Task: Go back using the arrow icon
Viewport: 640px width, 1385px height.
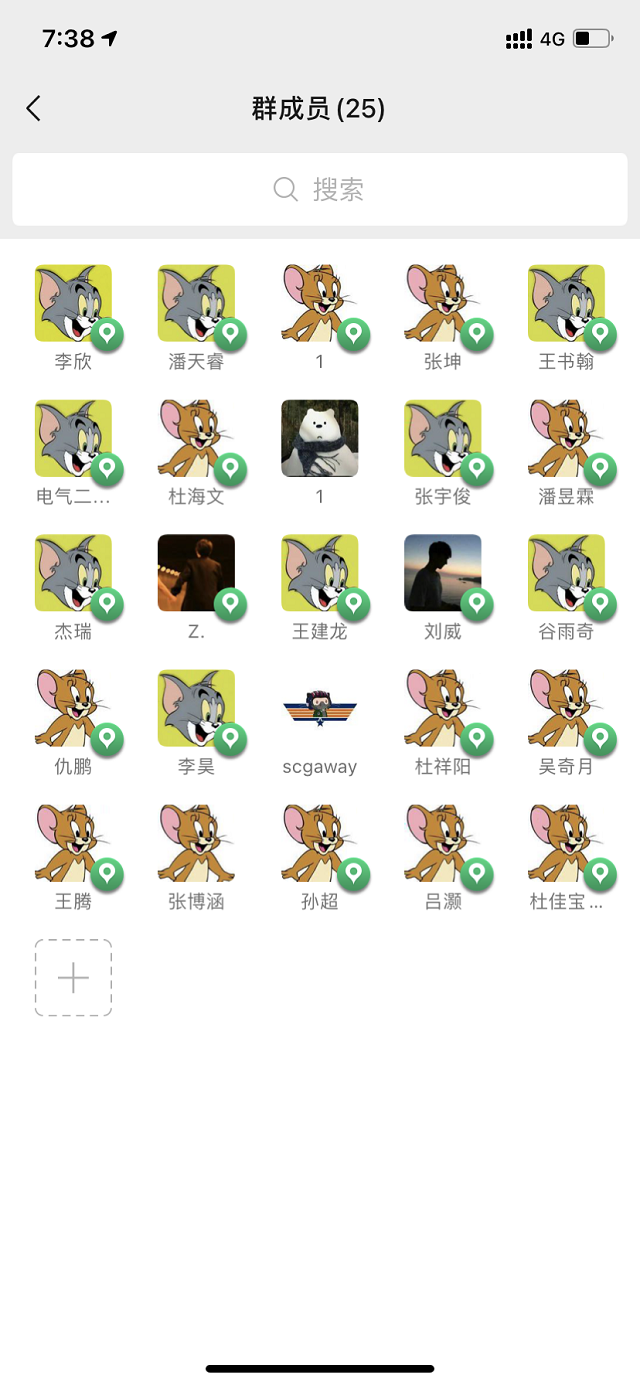Action: pyautogui.click(x=34, y=109)
